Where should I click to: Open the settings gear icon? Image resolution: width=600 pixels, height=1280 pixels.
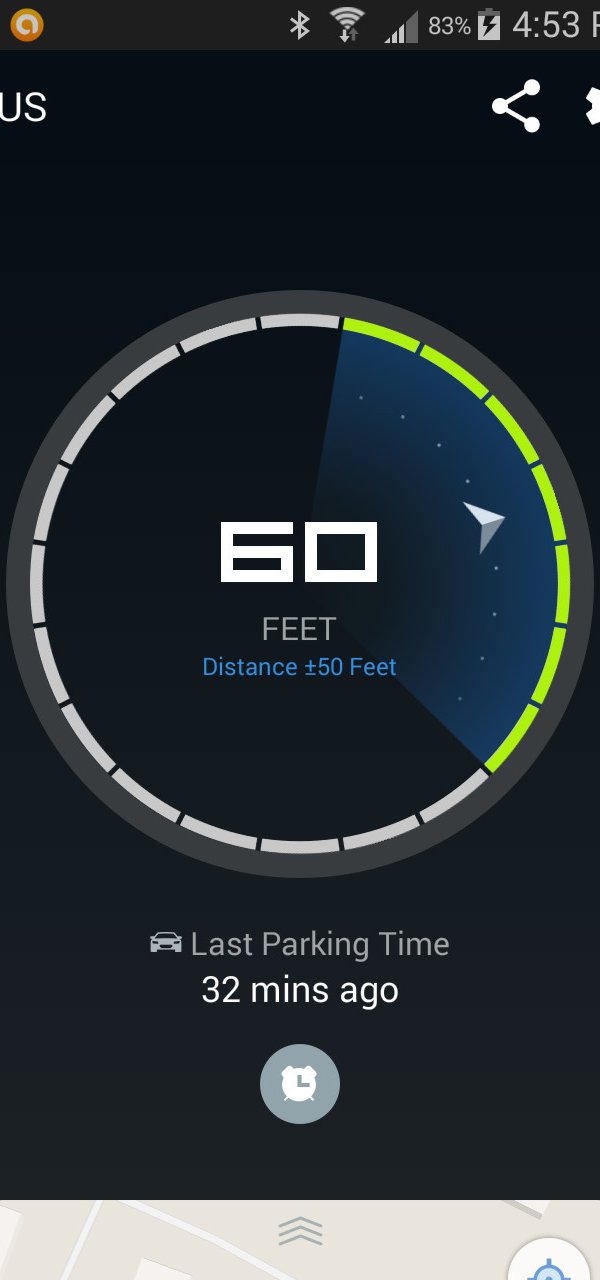(592, 106)
